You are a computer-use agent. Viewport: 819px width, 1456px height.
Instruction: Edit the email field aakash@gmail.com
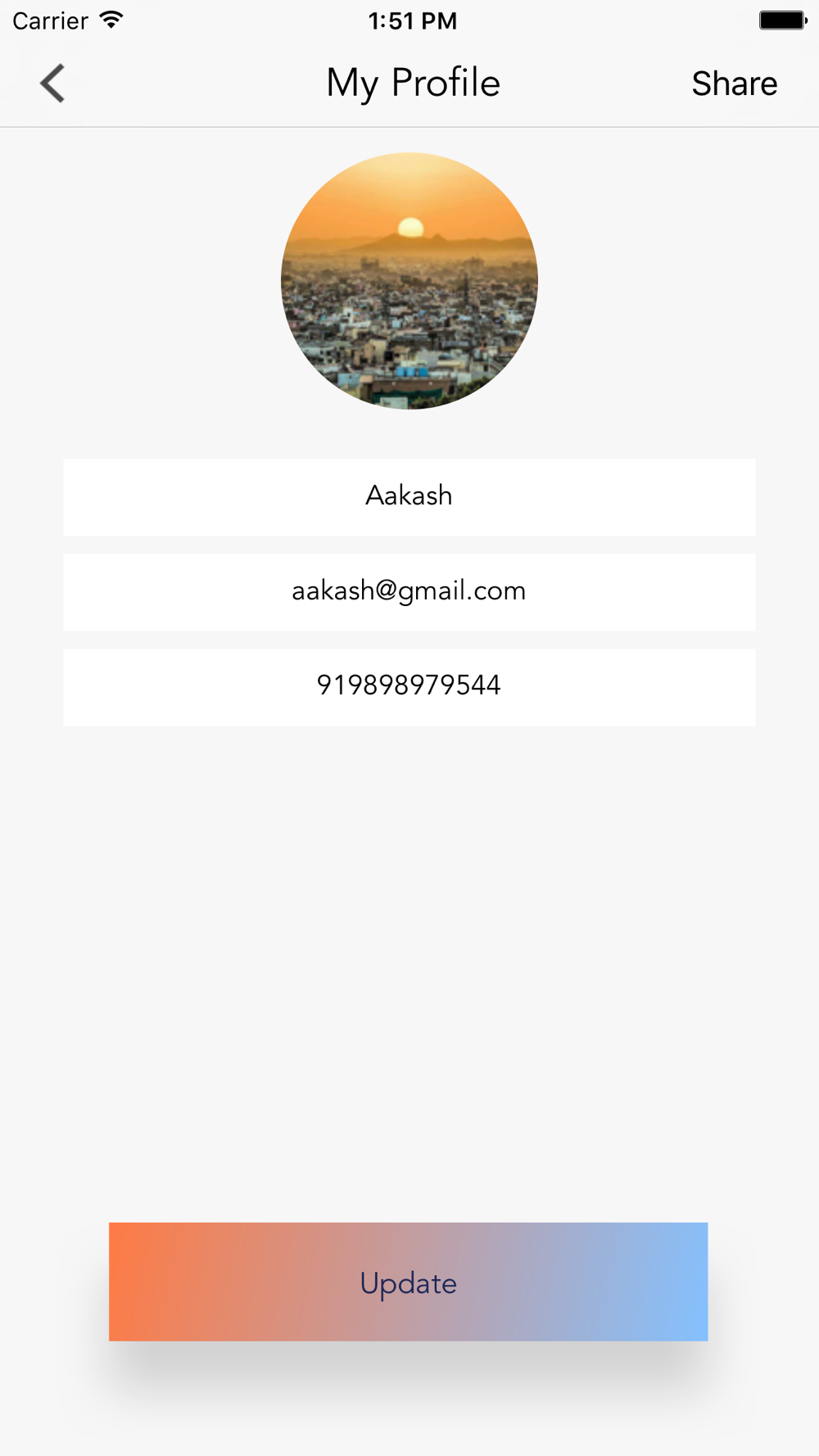[409, 592]
